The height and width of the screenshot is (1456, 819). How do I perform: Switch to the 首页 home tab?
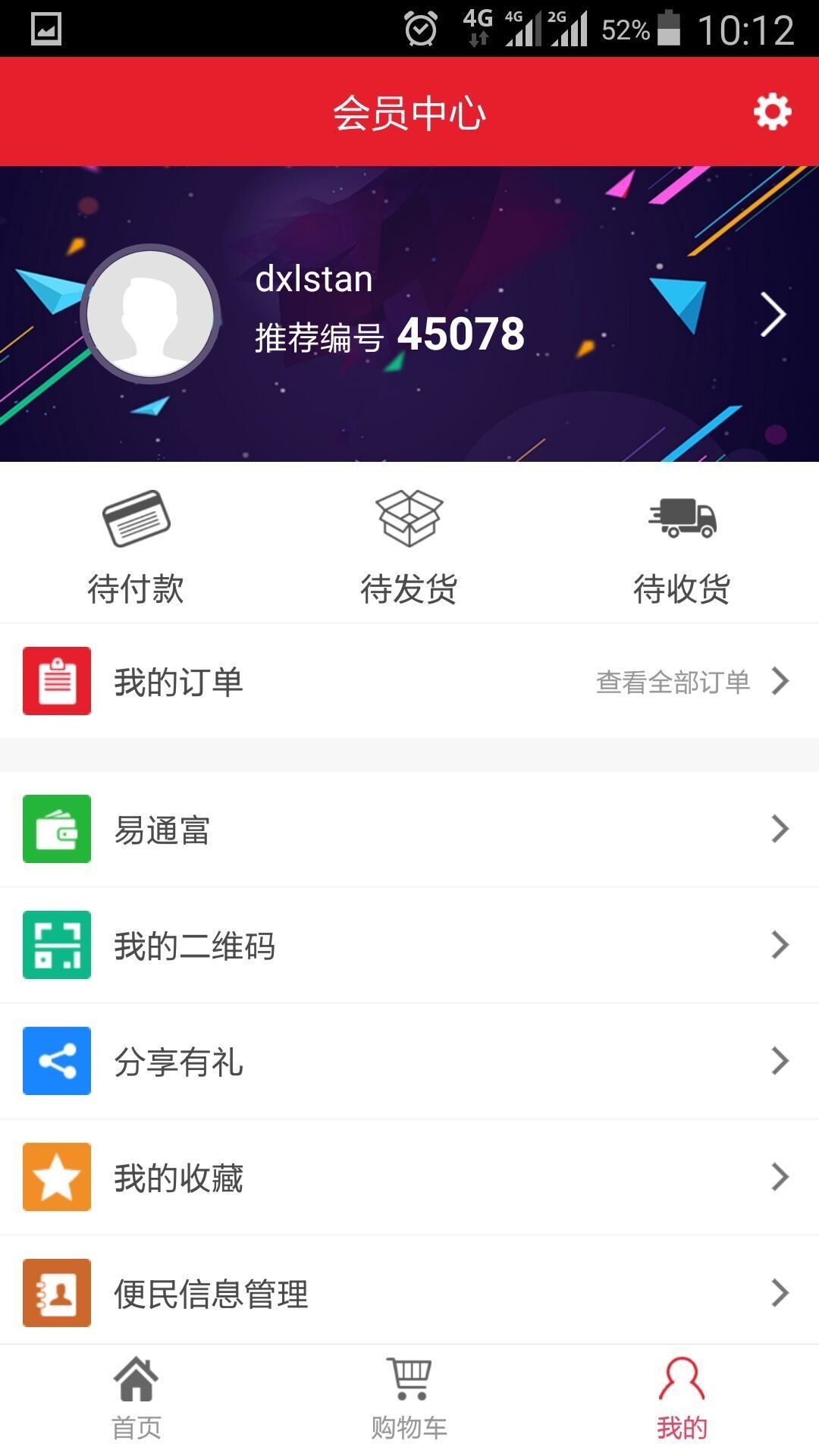click(x=136, y=1399)
